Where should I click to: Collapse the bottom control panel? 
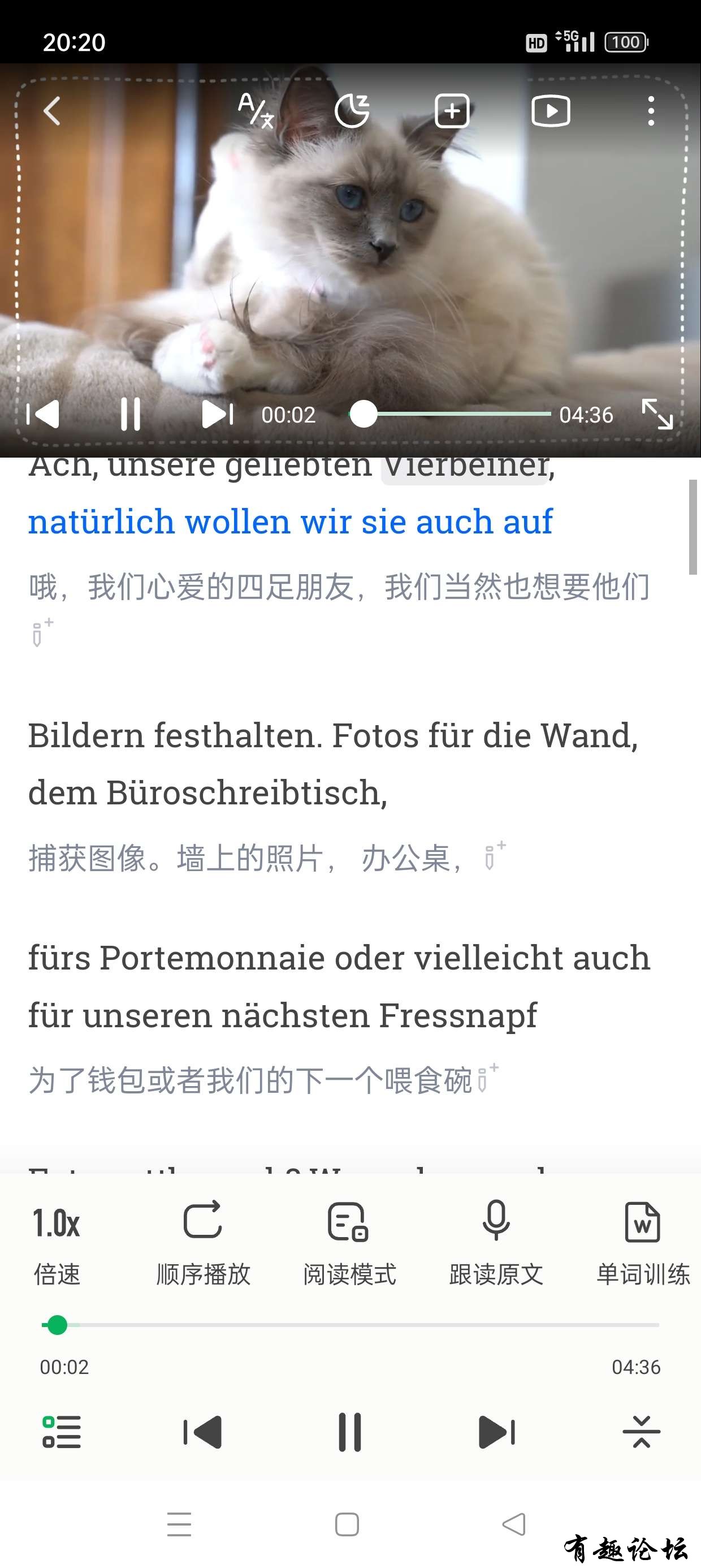point(642,1432)
